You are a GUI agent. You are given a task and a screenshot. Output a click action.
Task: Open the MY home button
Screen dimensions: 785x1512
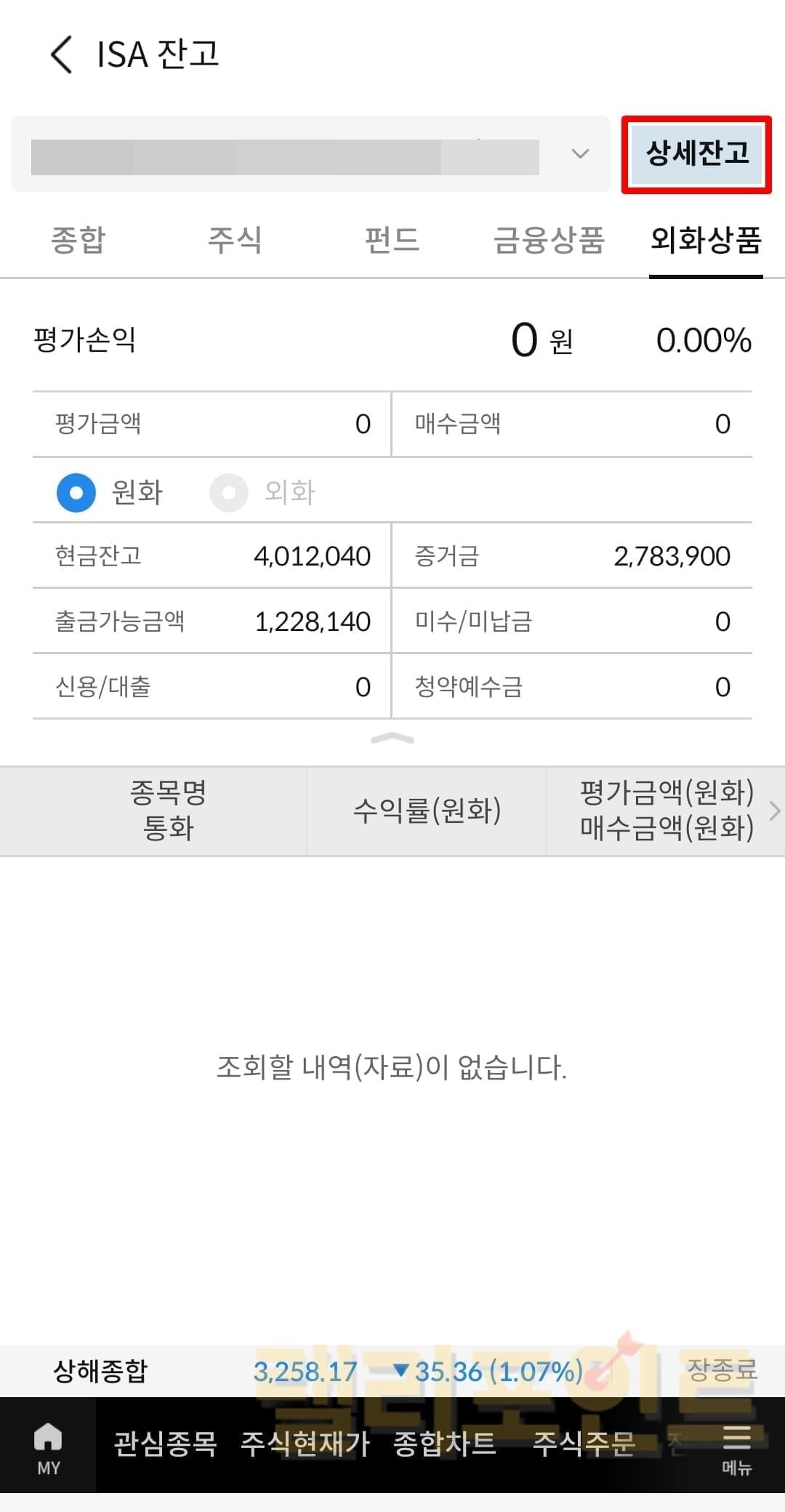tap(48, 1448)
